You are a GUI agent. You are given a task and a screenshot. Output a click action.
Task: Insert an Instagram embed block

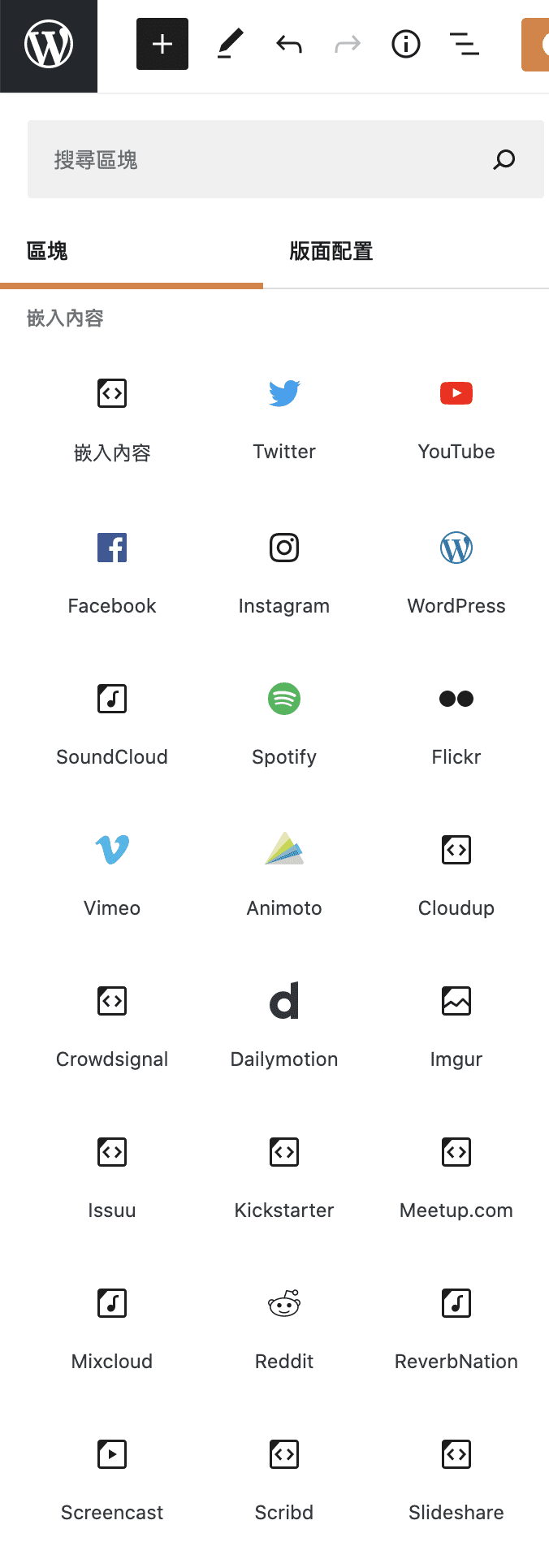click(284, 570)
